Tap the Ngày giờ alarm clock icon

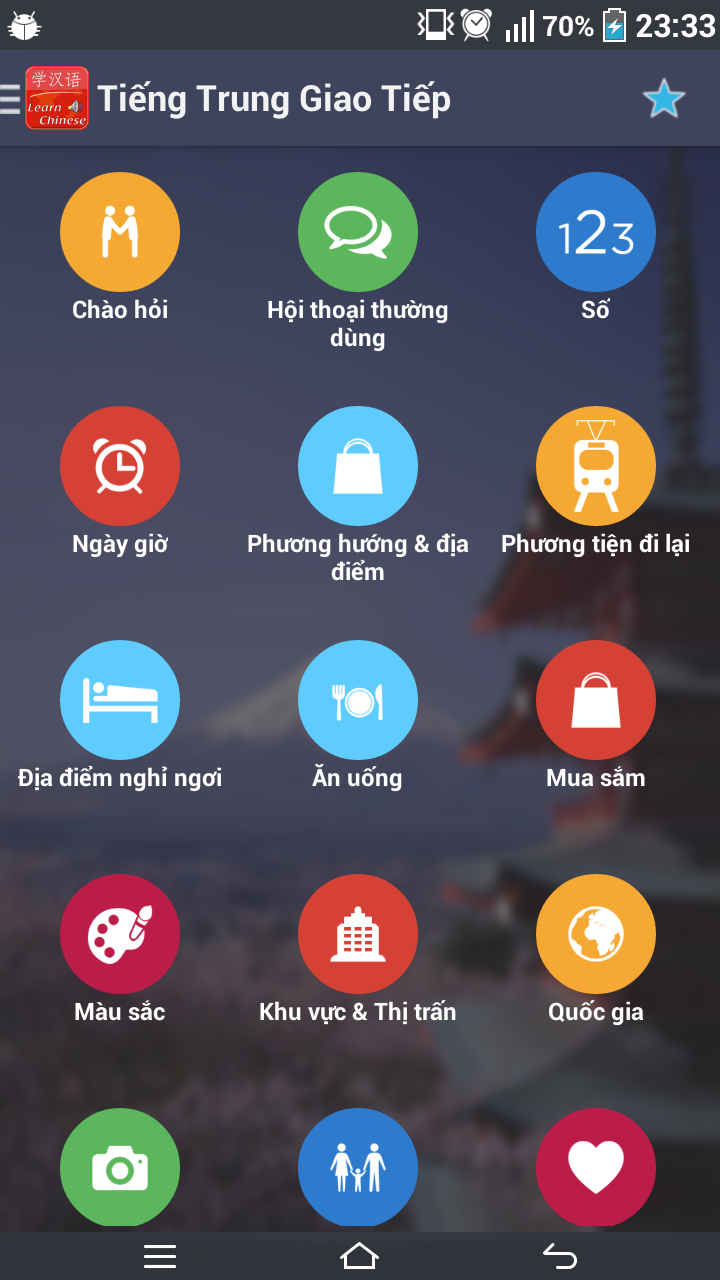(120, 465)
